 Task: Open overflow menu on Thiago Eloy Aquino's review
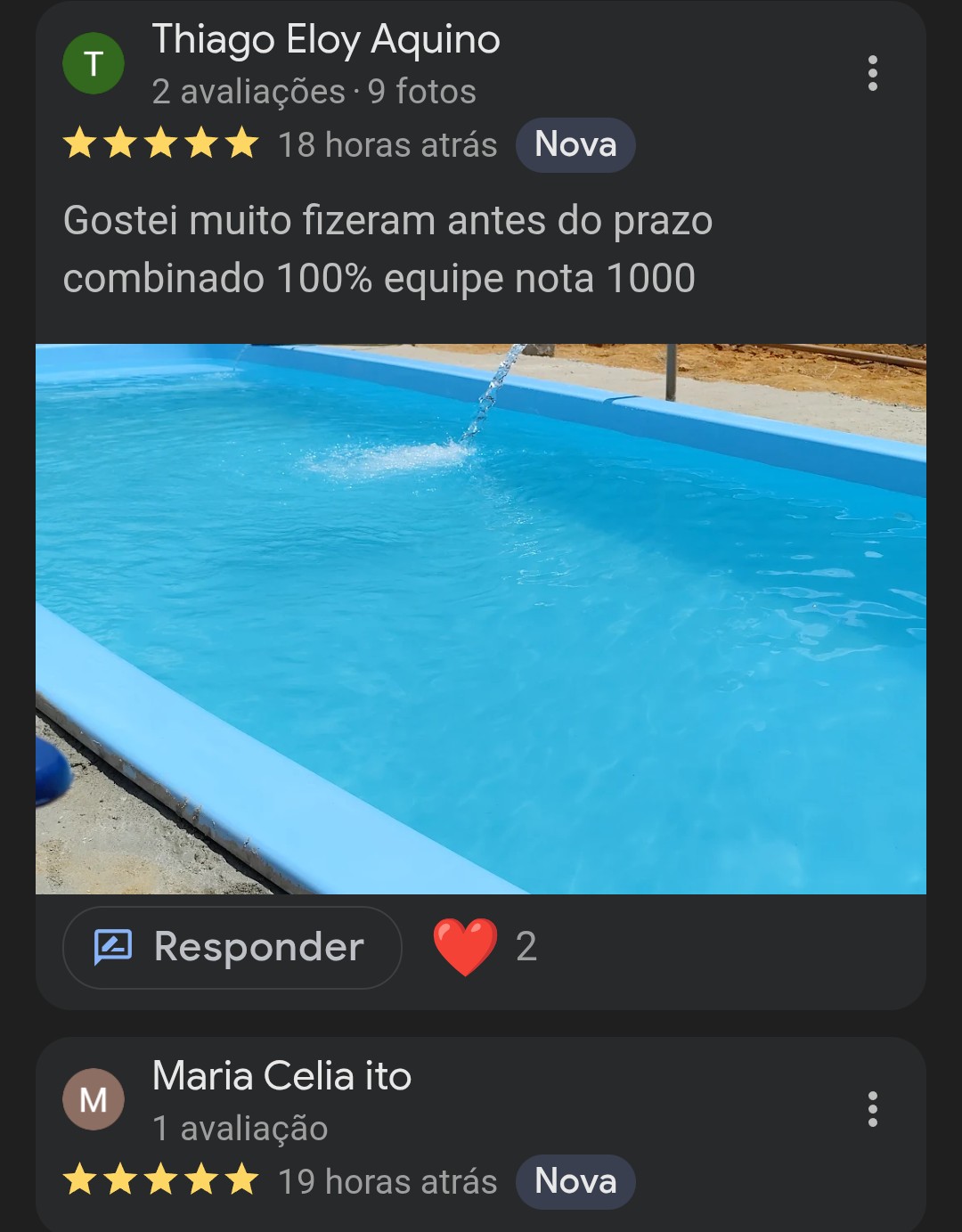(x=872, y=73)
